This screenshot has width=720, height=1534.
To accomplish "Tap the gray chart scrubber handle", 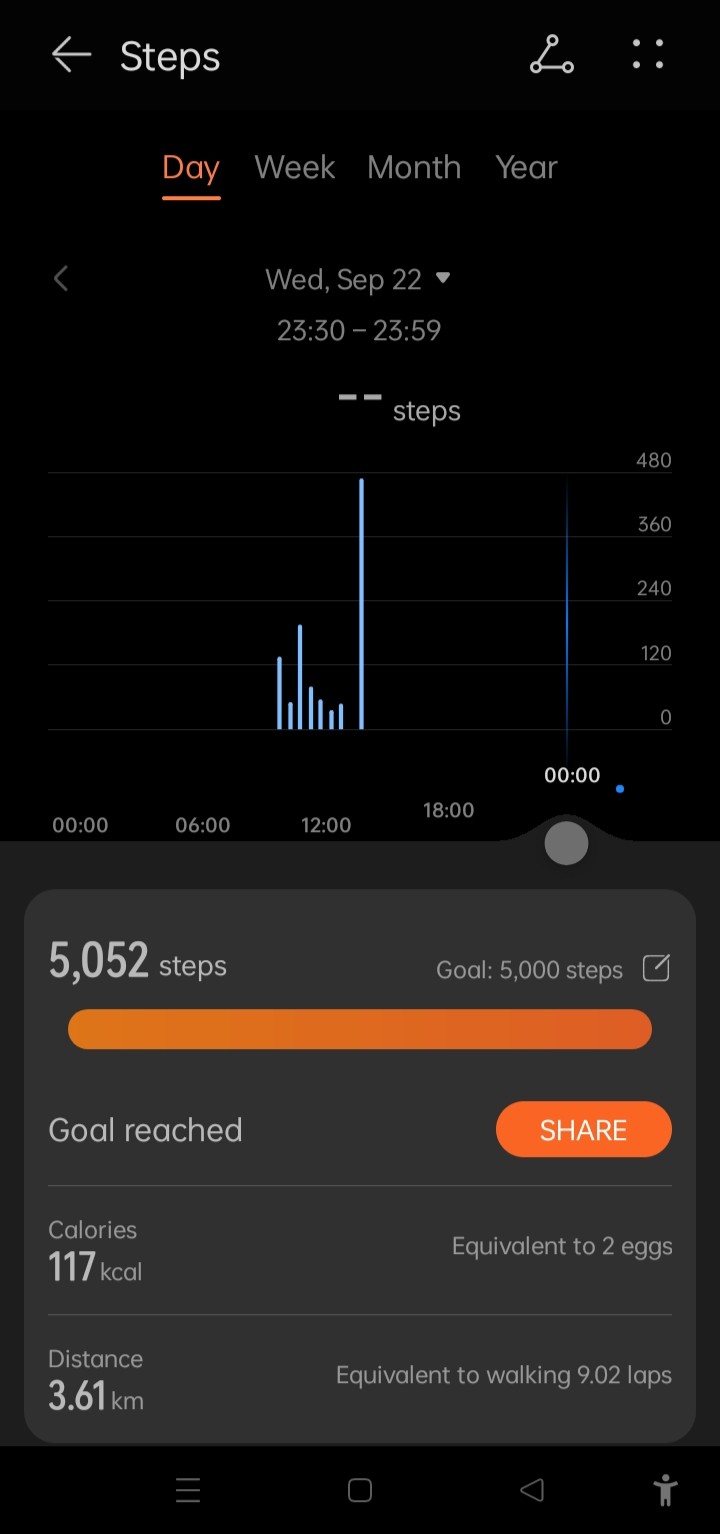I will coord(566,844).
